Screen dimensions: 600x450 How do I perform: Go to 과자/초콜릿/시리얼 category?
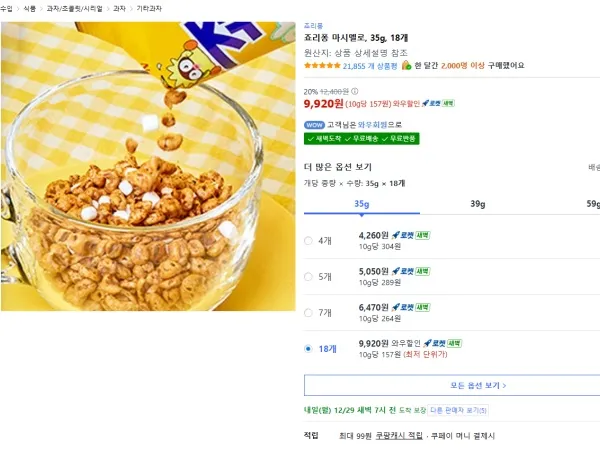(x=76, y=7)
